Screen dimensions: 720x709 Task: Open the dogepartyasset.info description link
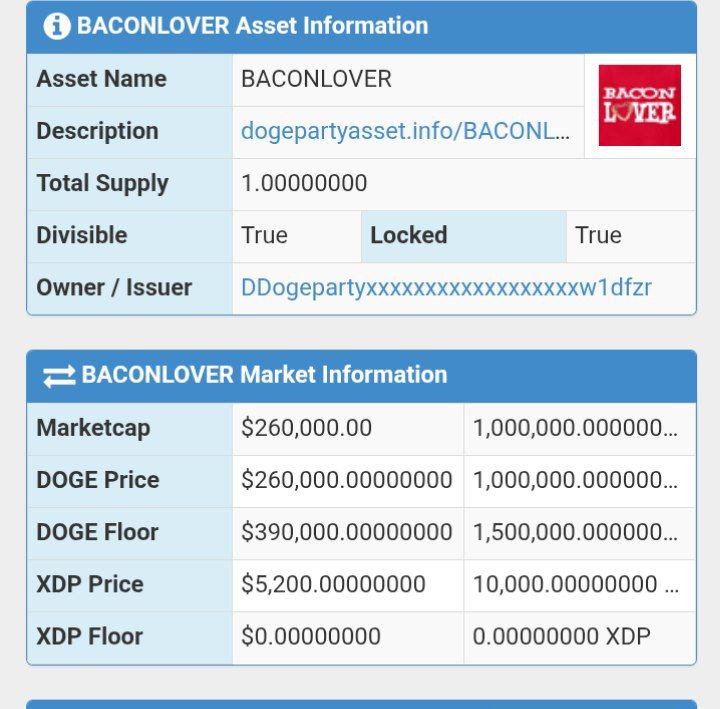tap(406, 131)
